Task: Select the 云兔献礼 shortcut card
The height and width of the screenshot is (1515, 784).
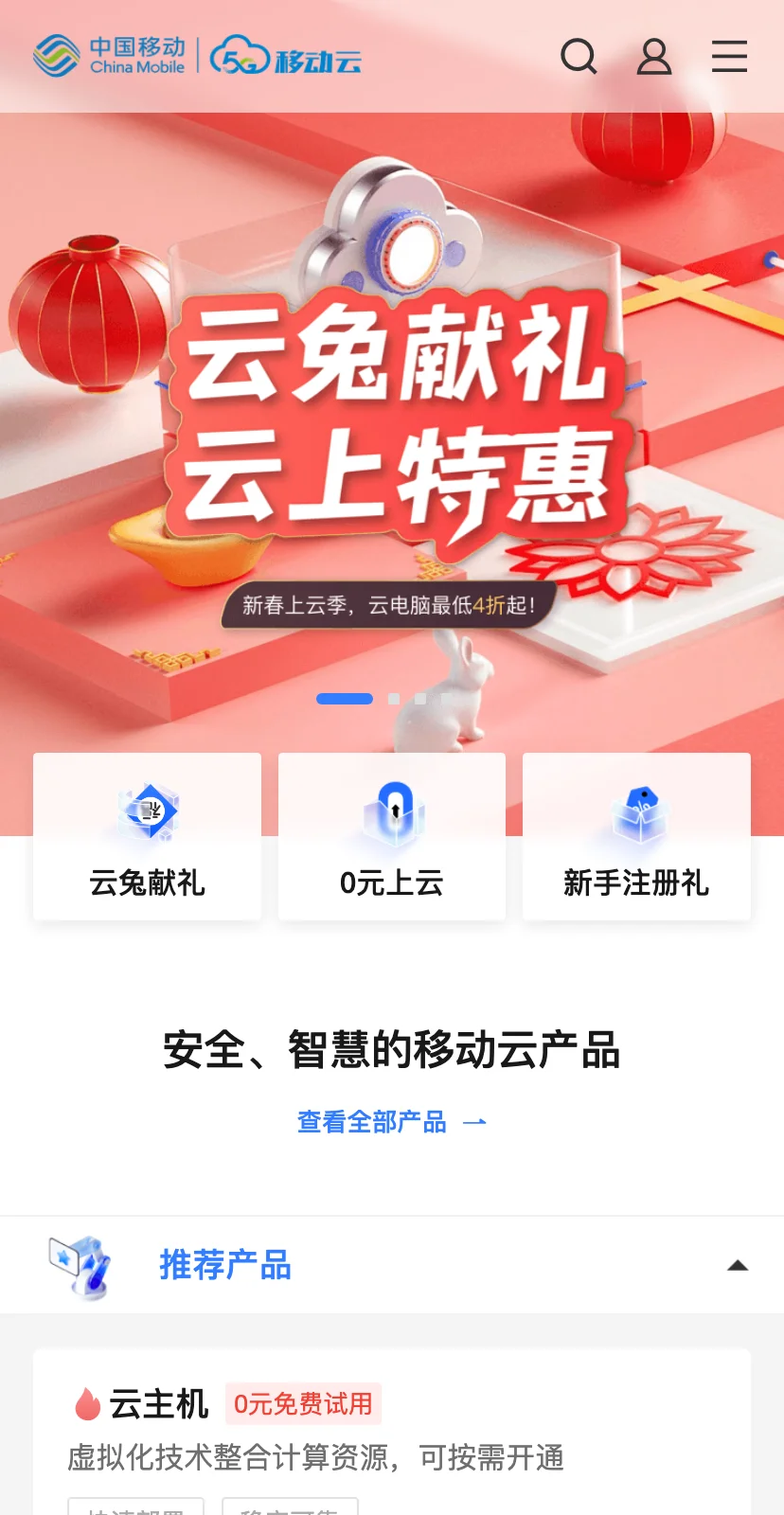Action: coord(147,837)
